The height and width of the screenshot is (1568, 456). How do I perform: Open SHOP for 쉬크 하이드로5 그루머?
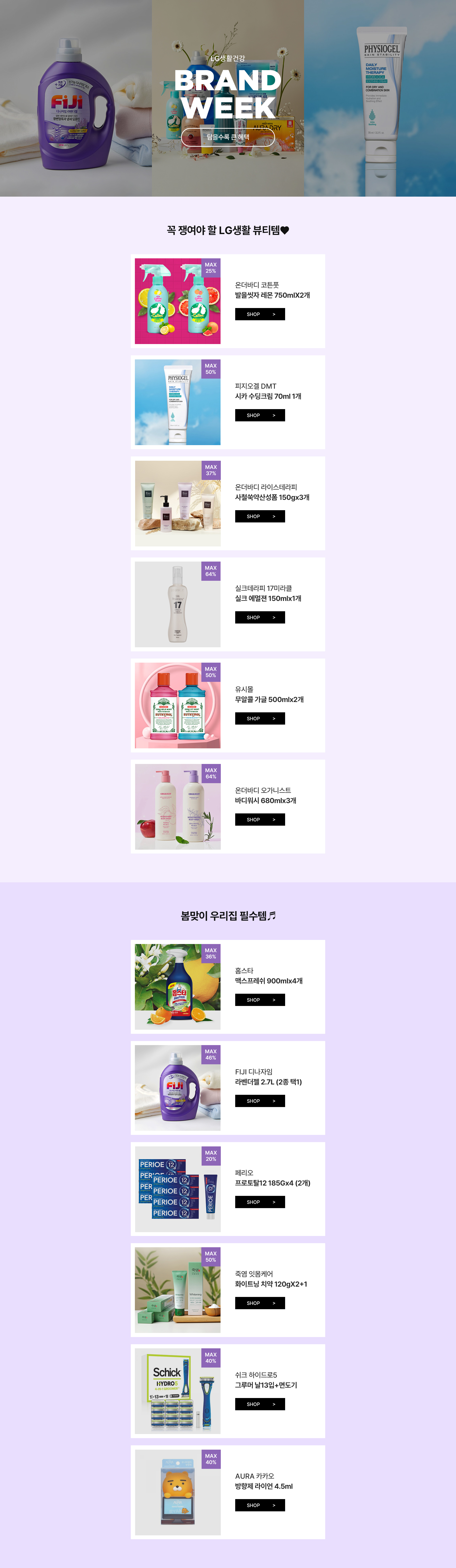tap(260, 1404)
